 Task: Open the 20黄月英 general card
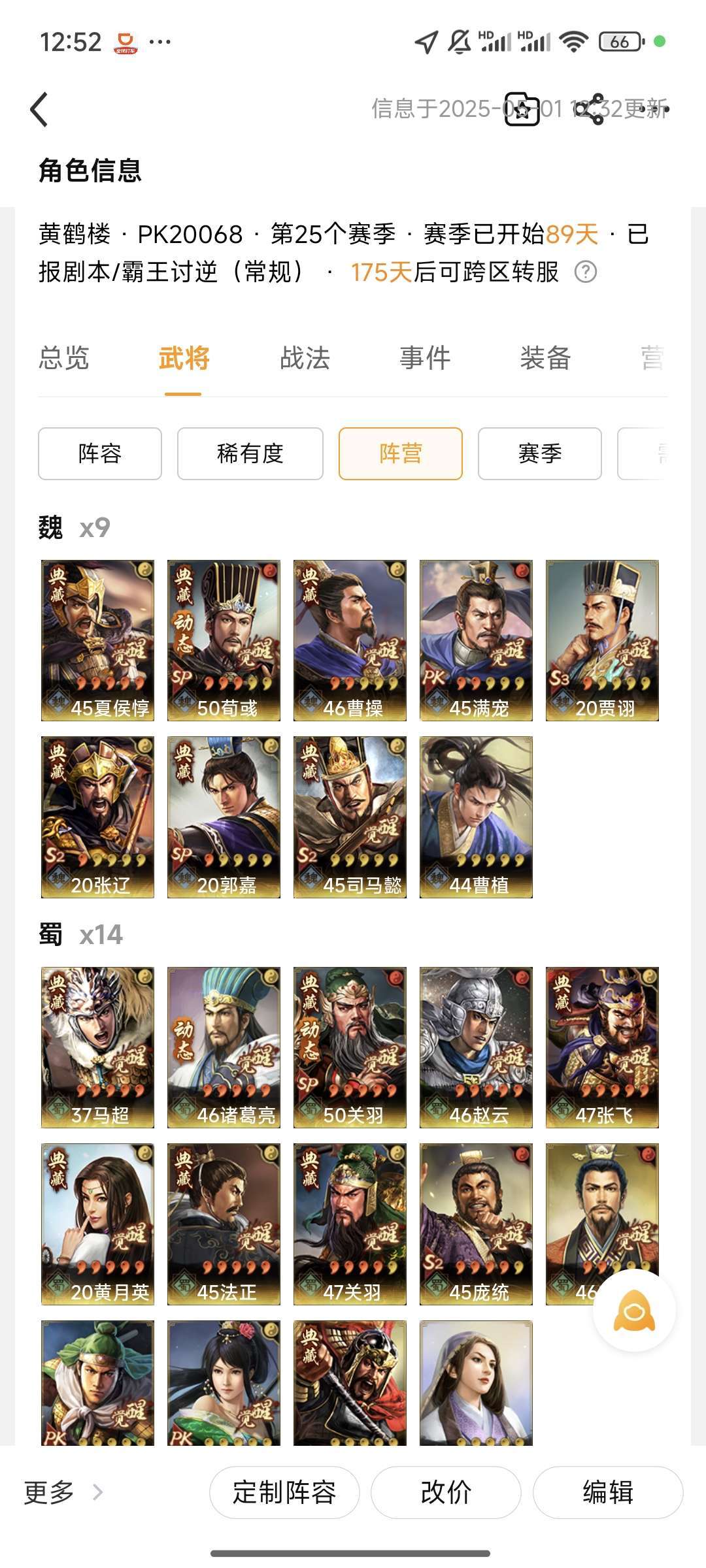(97, 1224)
